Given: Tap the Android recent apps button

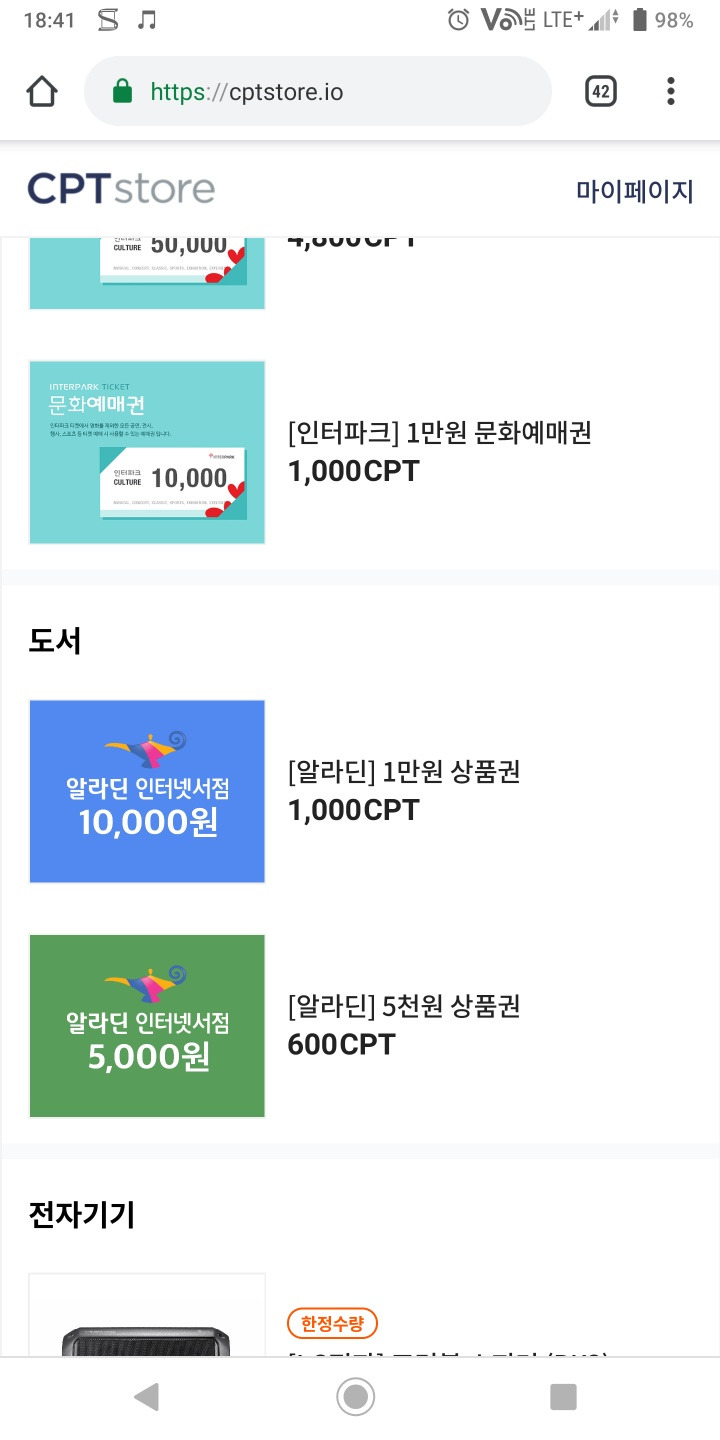Looking at the screenshot, I should tap(563, 1397).
